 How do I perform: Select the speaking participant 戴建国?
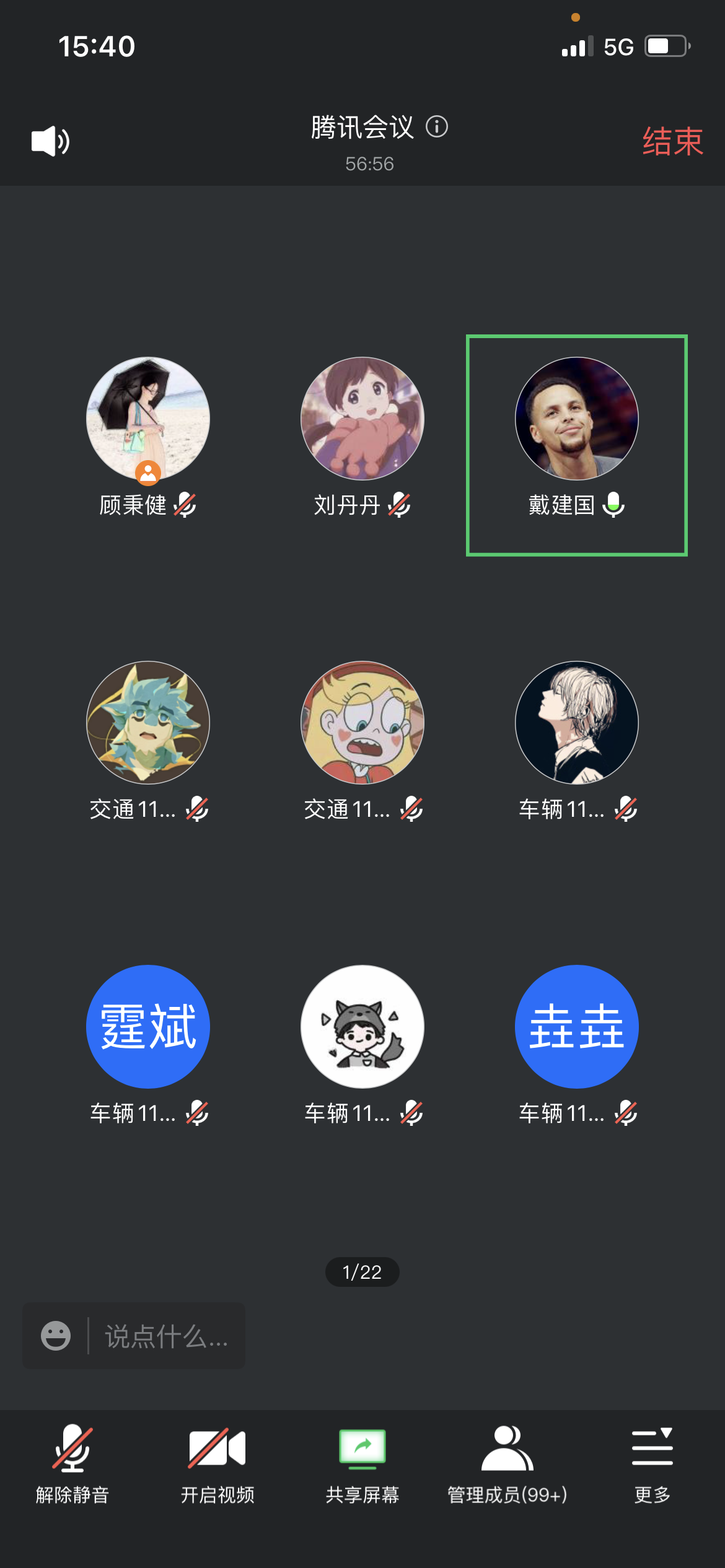(577, 419)
